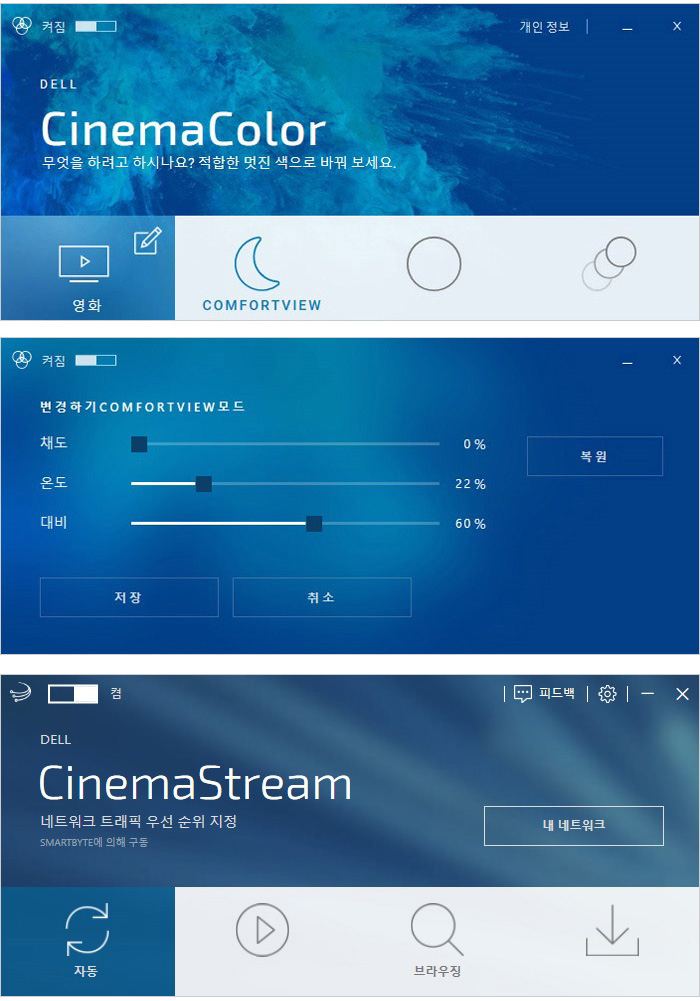The width and height of the screenshot is (700, 1001).
Task: Edit the 영화 mode with the pencil icon
Action: 147,241
